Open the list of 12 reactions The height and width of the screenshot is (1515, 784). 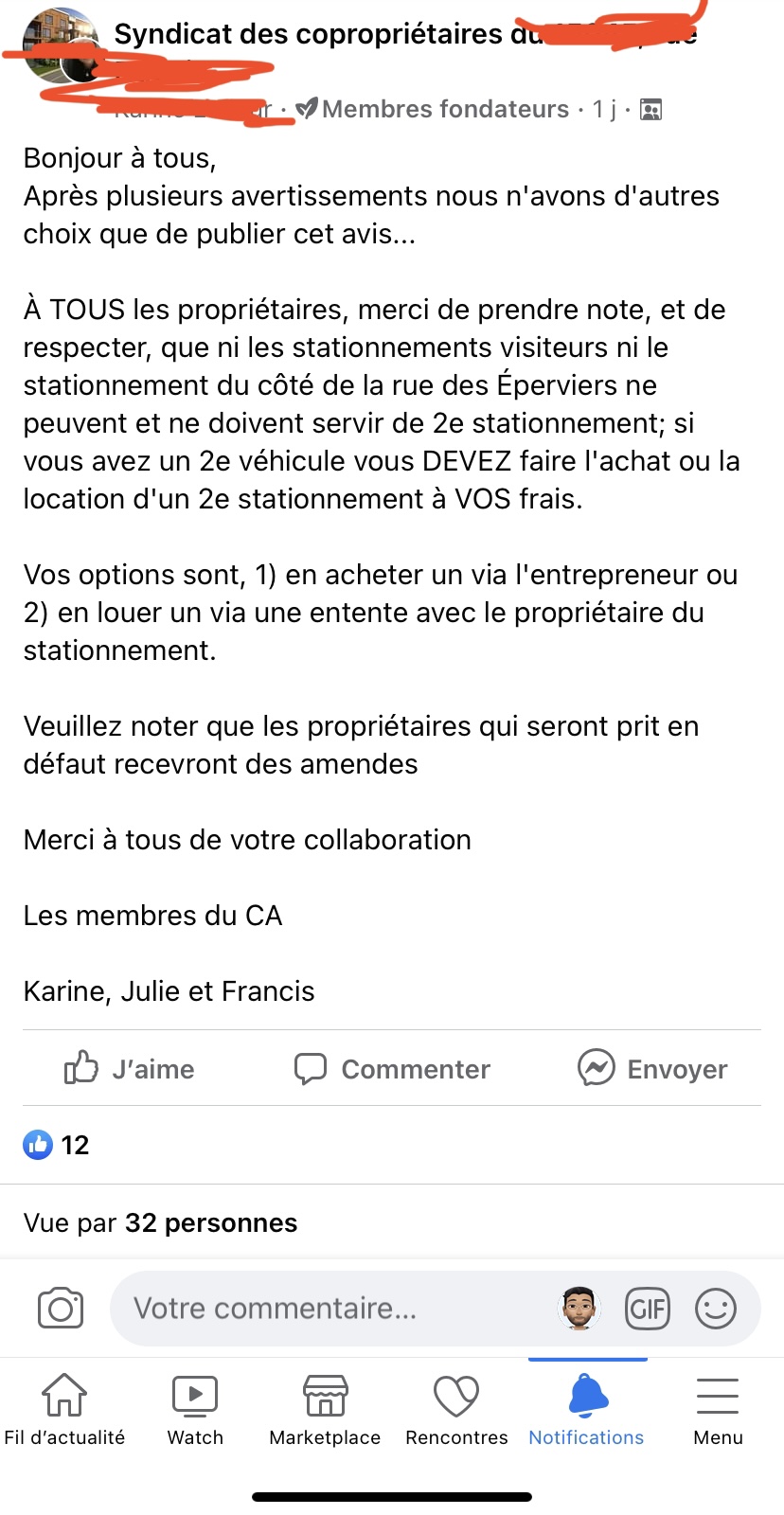[57, 1145]
